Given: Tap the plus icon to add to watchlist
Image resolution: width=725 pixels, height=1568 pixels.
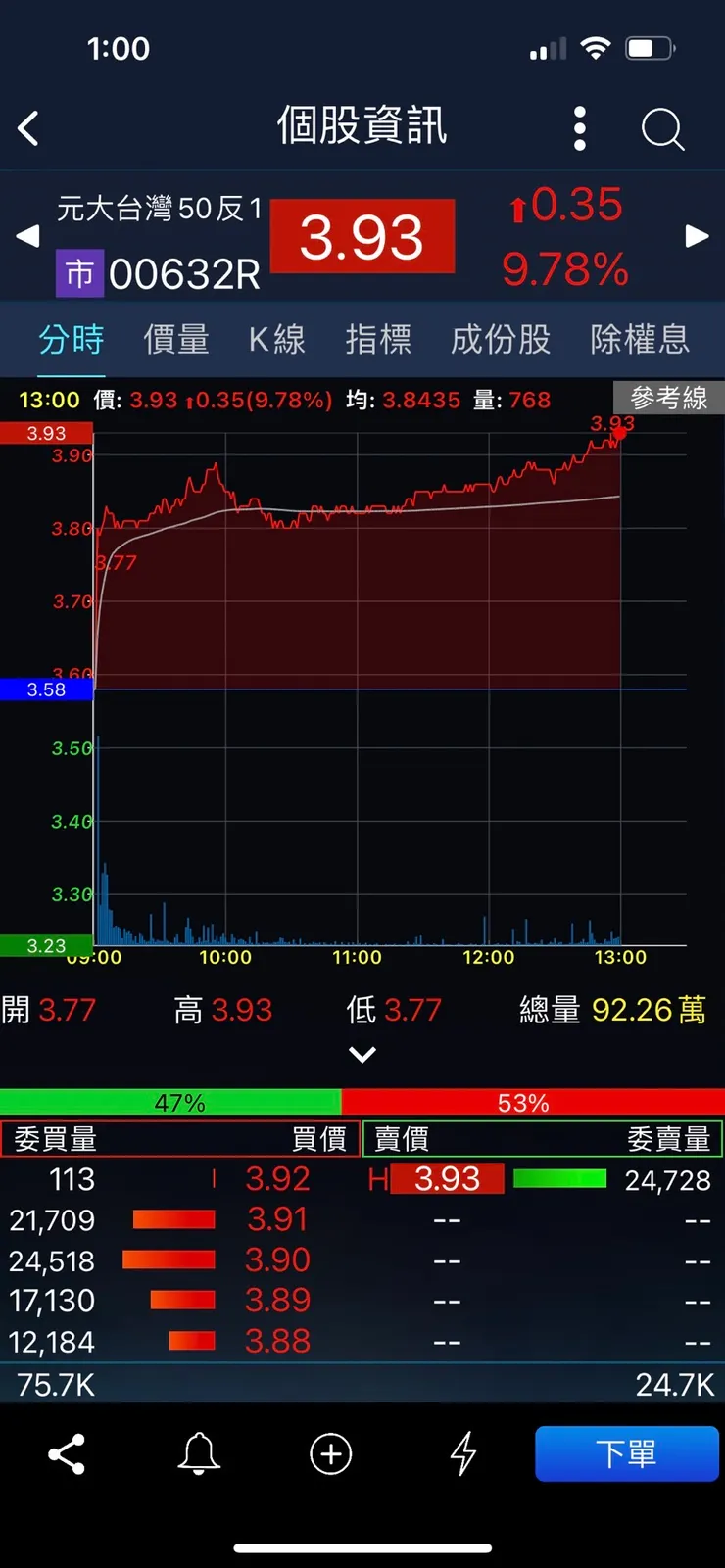Looking at the screenshot, I should (x=330, y=1455).
